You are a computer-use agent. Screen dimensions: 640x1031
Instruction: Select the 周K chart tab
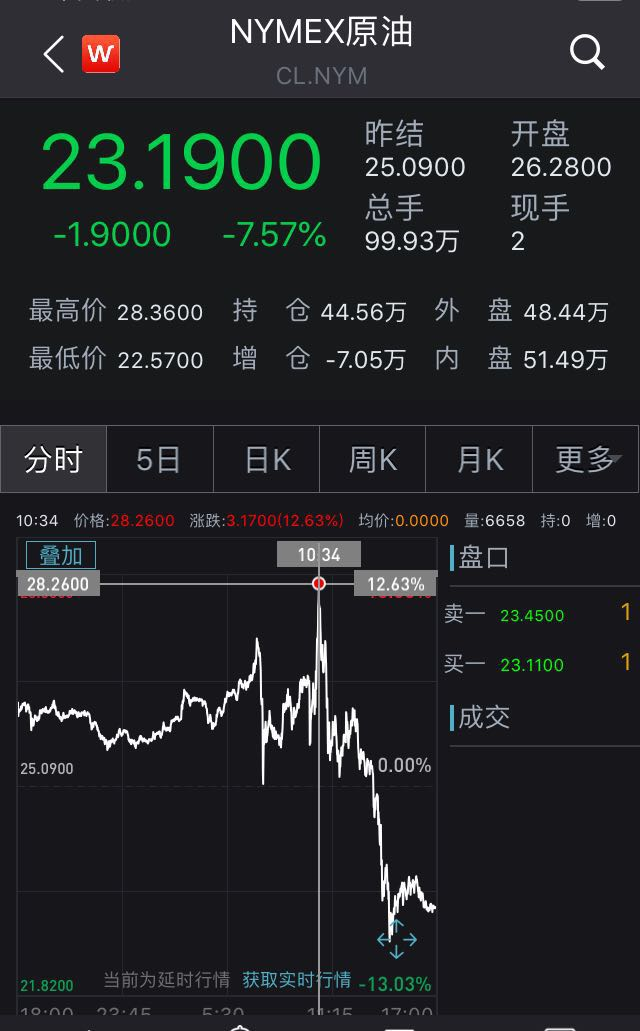[x=373, y=459]
